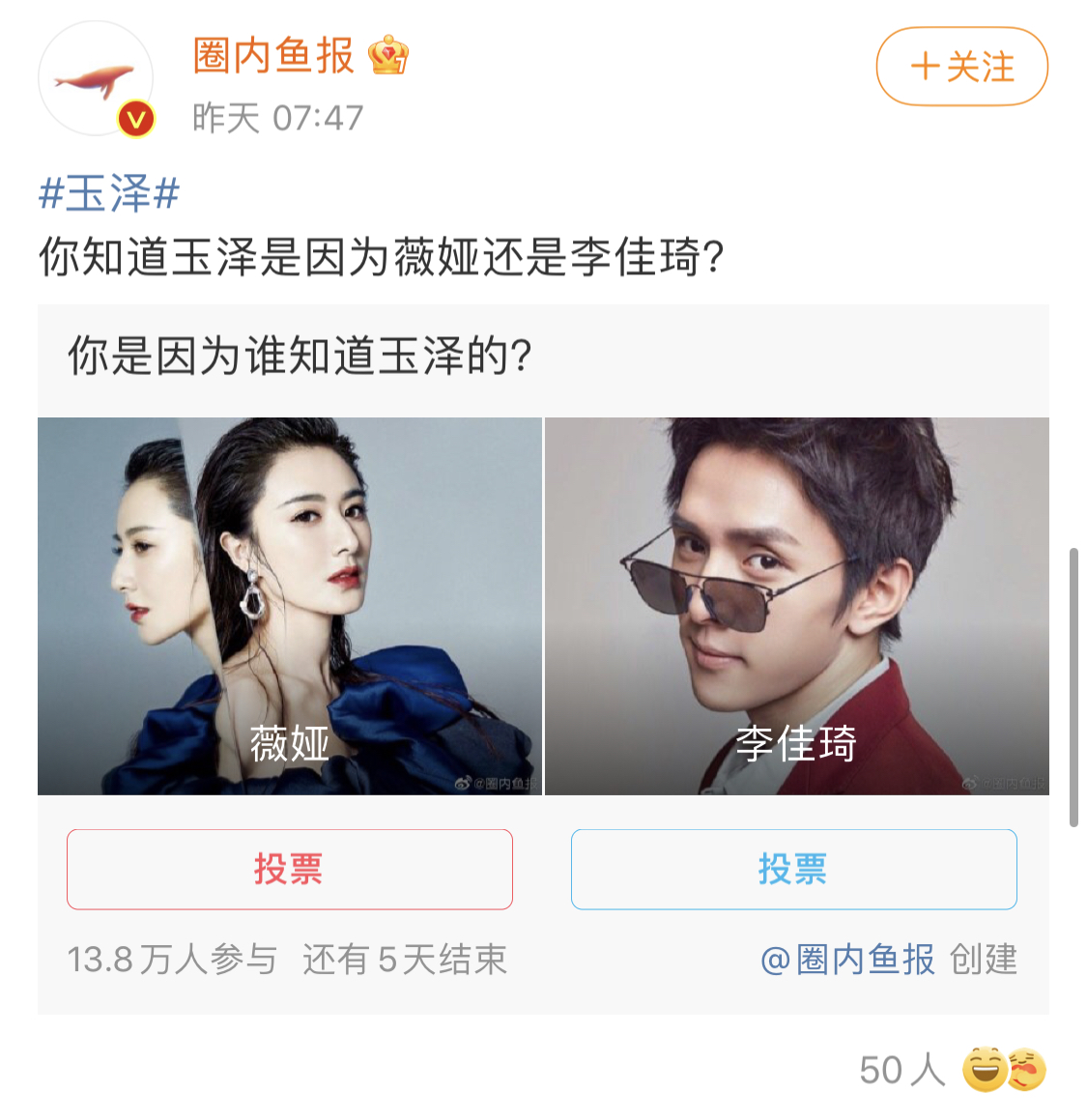This screenshot has height=1120, width=1087.
Task: Open the #玉泽# hashtag topic
Action: 108,193
